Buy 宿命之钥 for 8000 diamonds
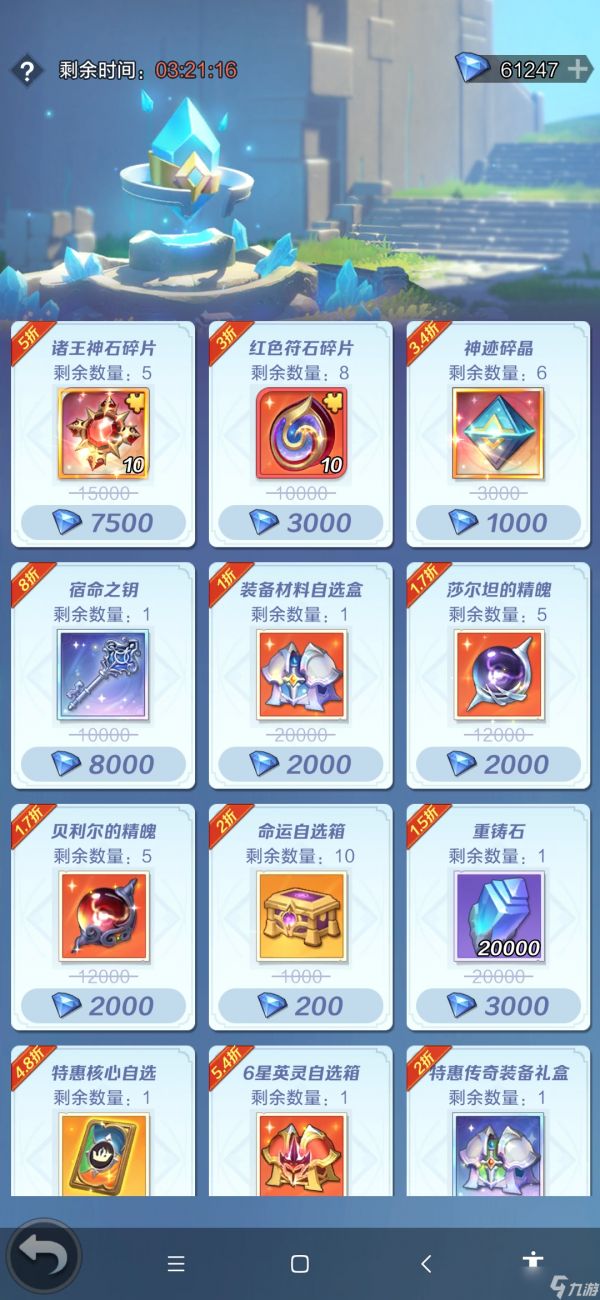Screen dimensions: 600x1300 pyautogui.click(x=103, y=764)
